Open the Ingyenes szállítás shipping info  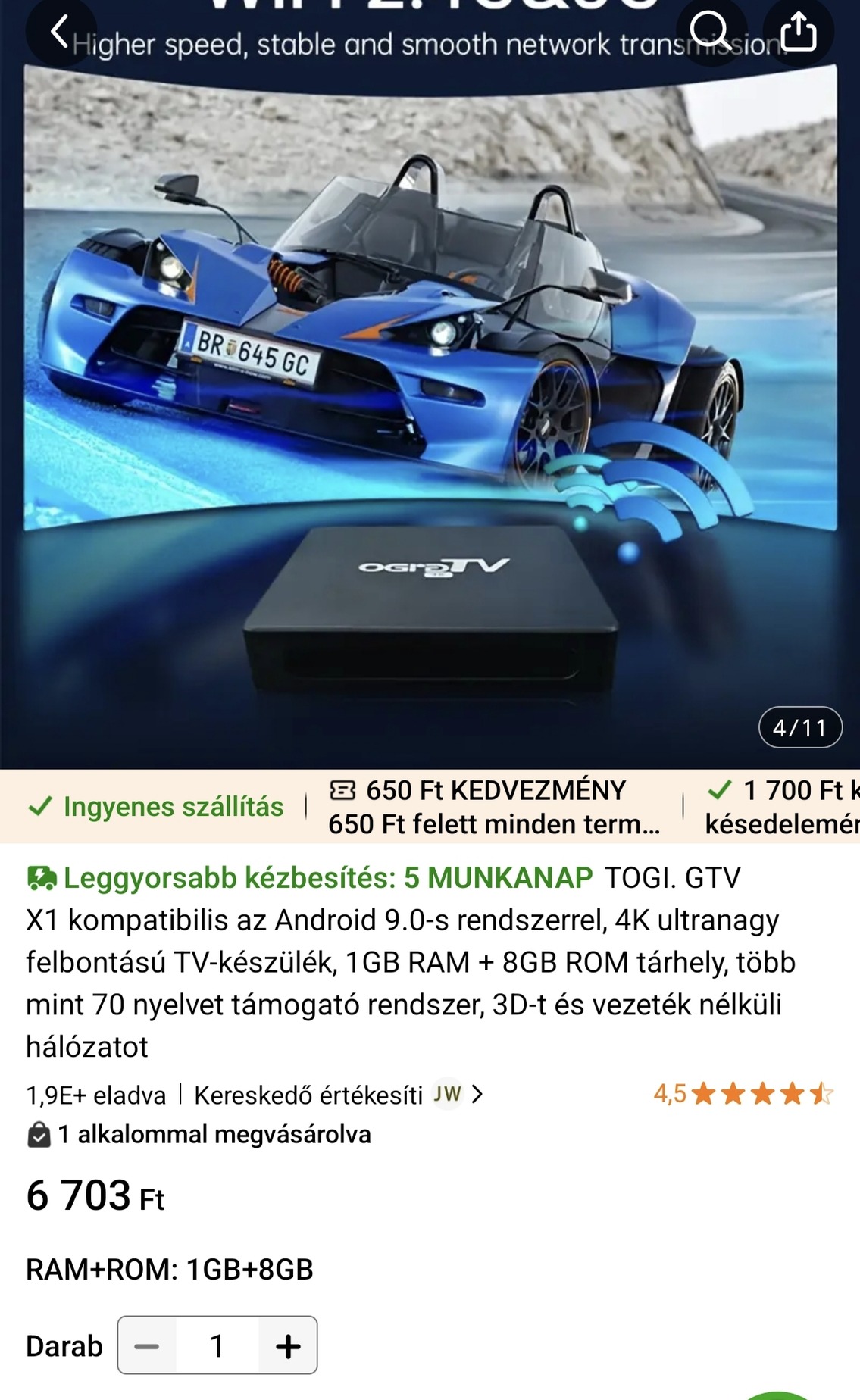click(156, 807)
